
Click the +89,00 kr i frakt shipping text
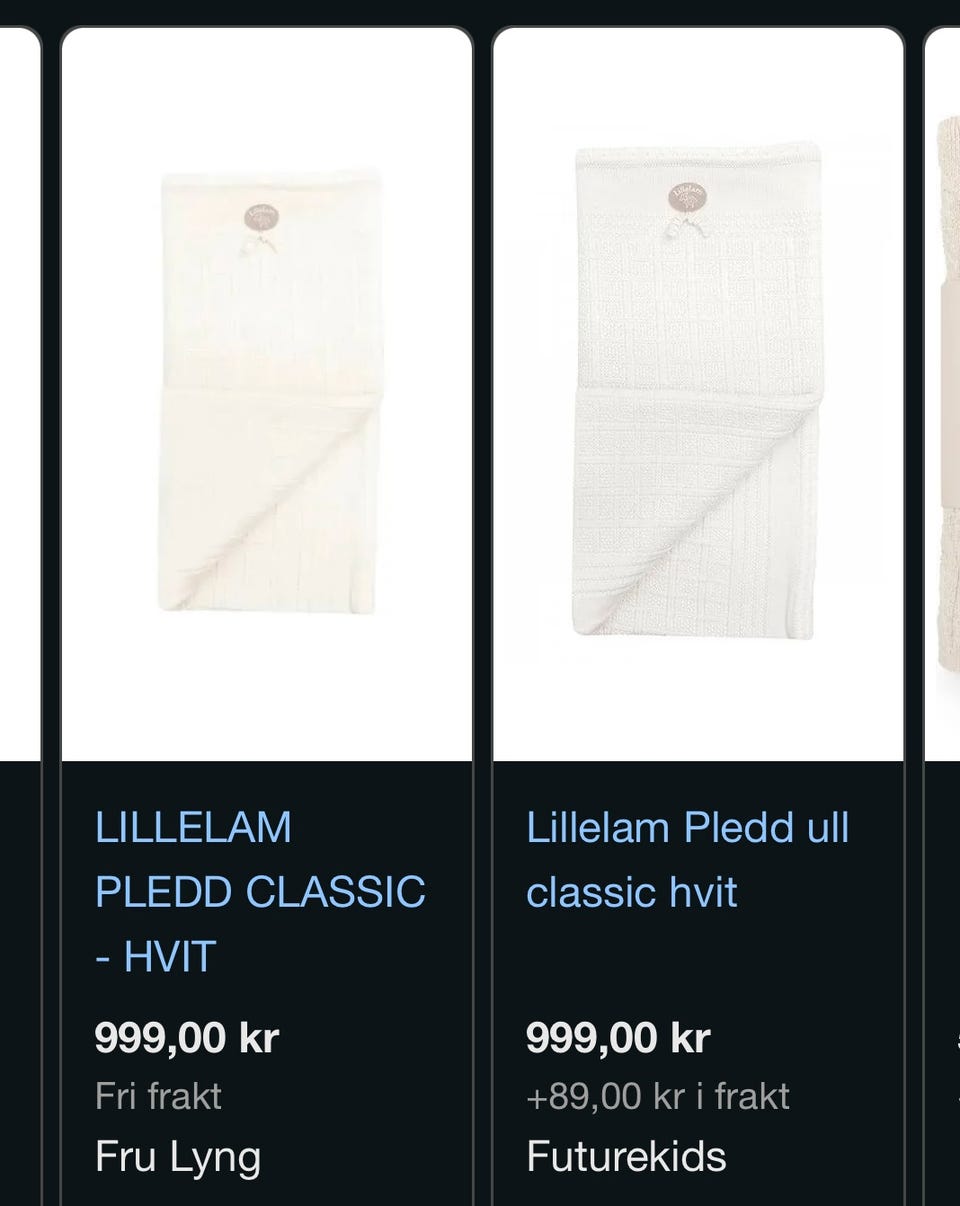tap(658, 1096)
